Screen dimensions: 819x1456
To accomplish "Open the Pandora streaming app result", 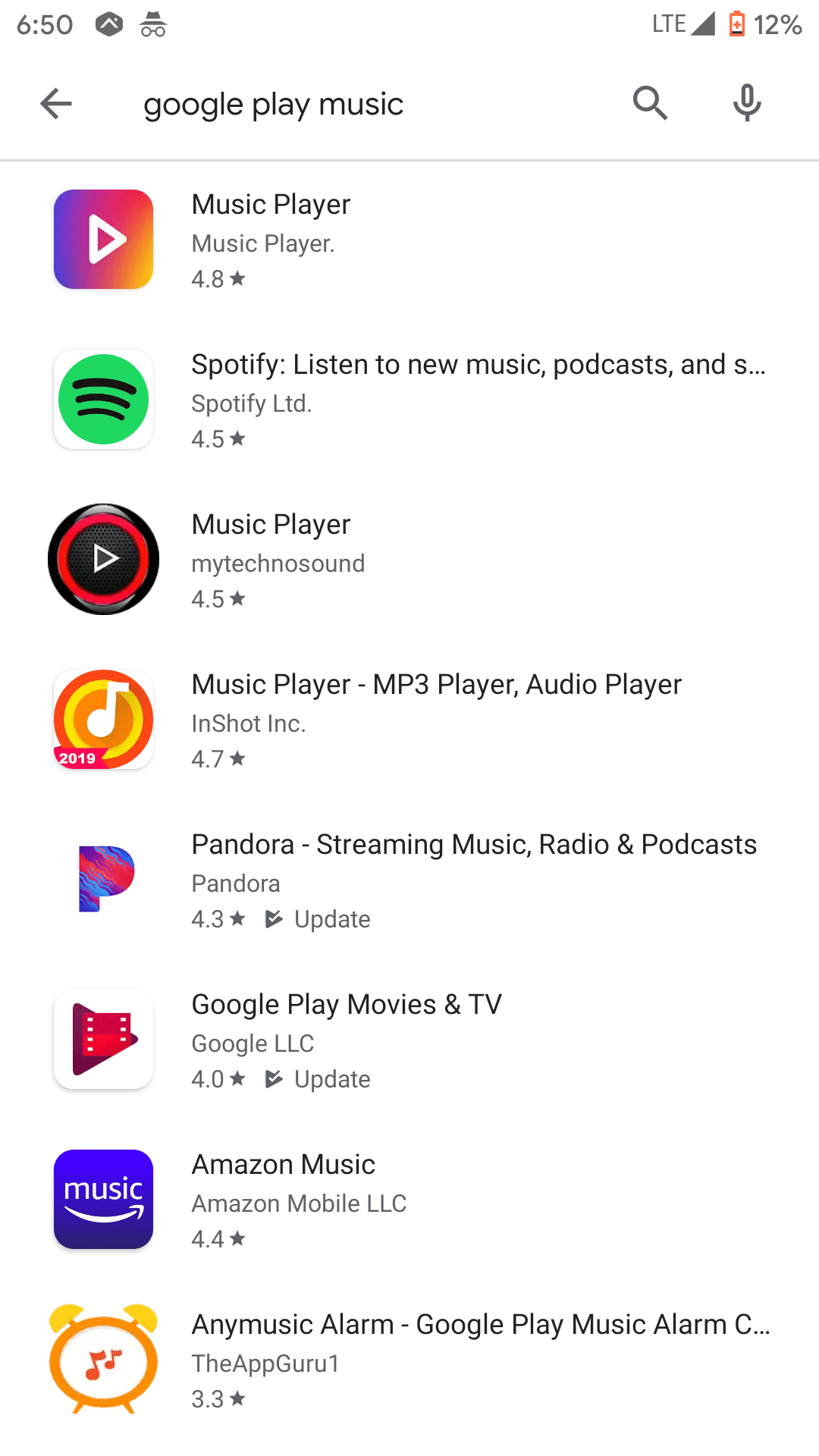I will pos(409,880).
